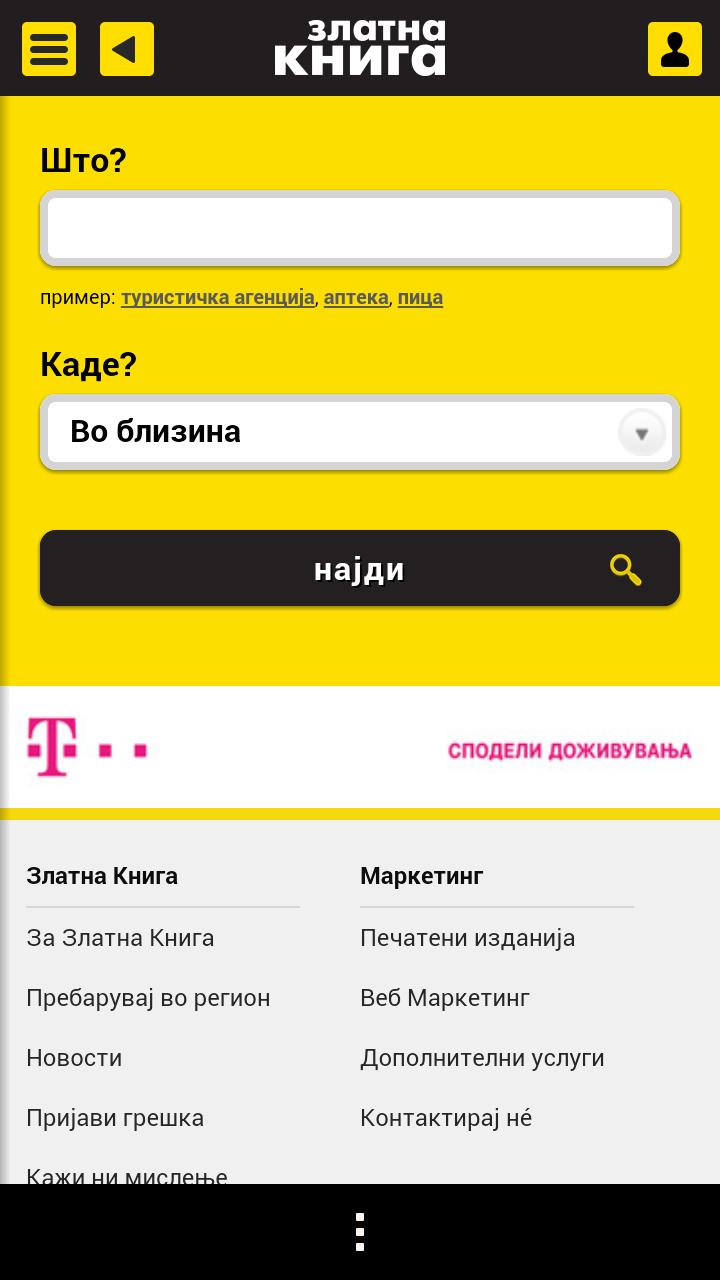Open the Telekom Сподели доживувања banner
The height and width of the screenshot is (1280, 720).
point(360,748)
